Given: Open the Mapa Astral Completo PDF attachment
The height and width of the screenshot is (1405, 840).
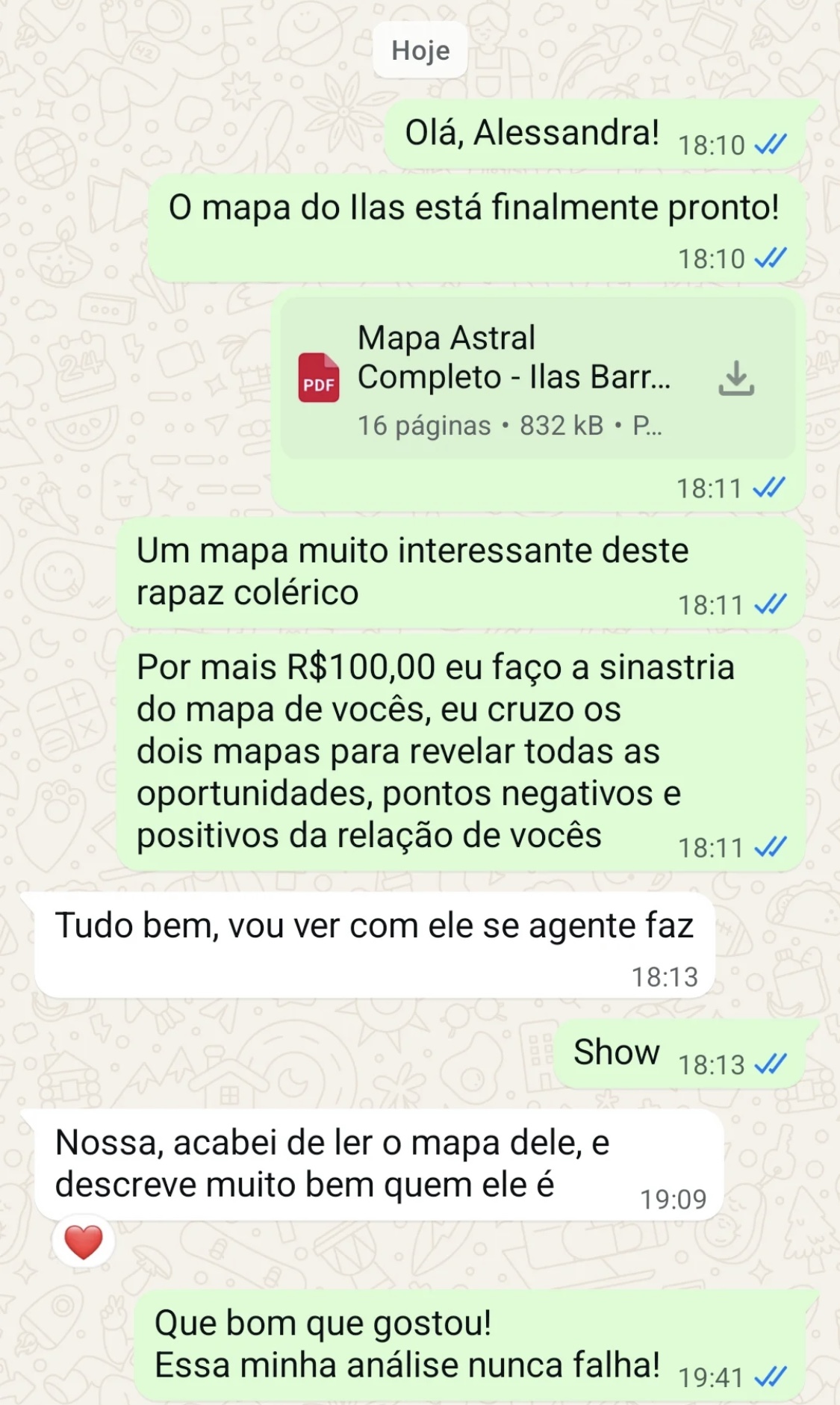Looking at the screenshot, I should [493, 378].
